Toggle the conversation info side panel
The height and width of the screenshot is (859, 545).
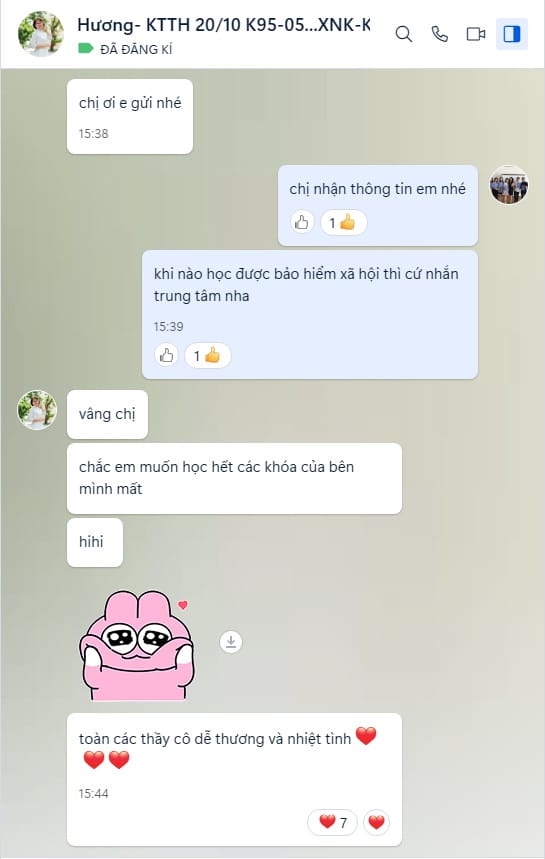pos(512,34)
